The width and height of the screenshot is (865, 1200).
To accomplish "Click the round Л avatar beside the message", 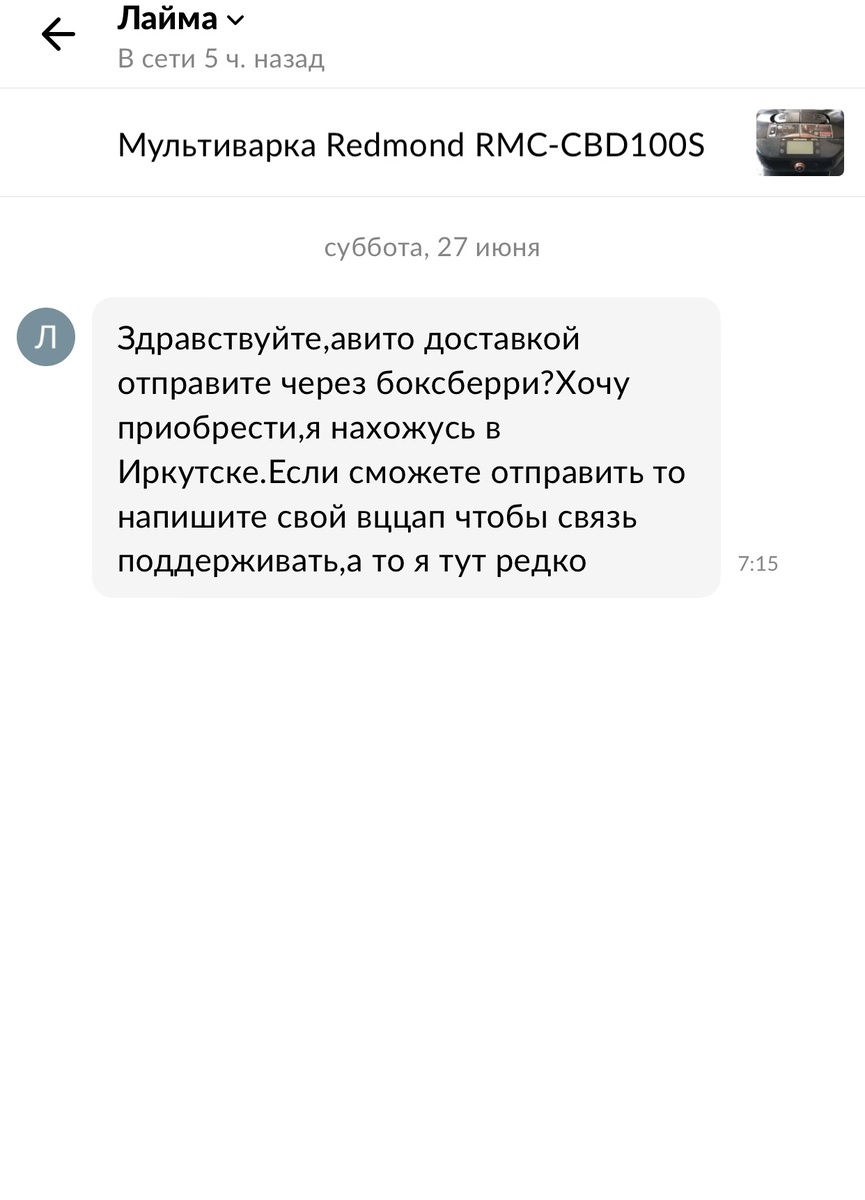I will click(45, 337).
